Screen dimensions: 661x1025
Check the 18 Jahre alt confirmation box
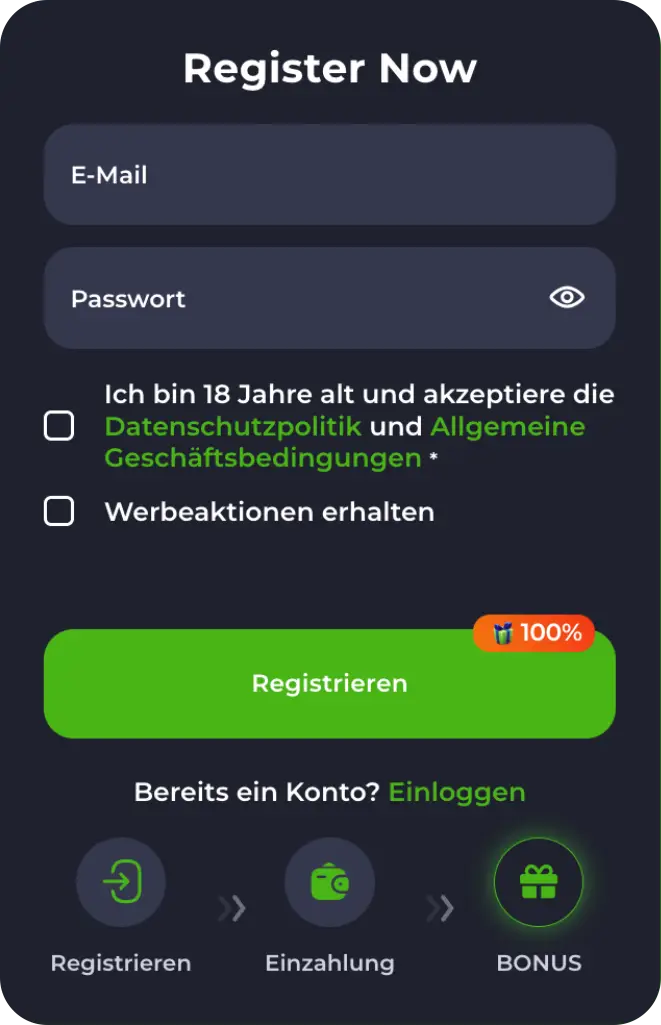coord(59,427)
